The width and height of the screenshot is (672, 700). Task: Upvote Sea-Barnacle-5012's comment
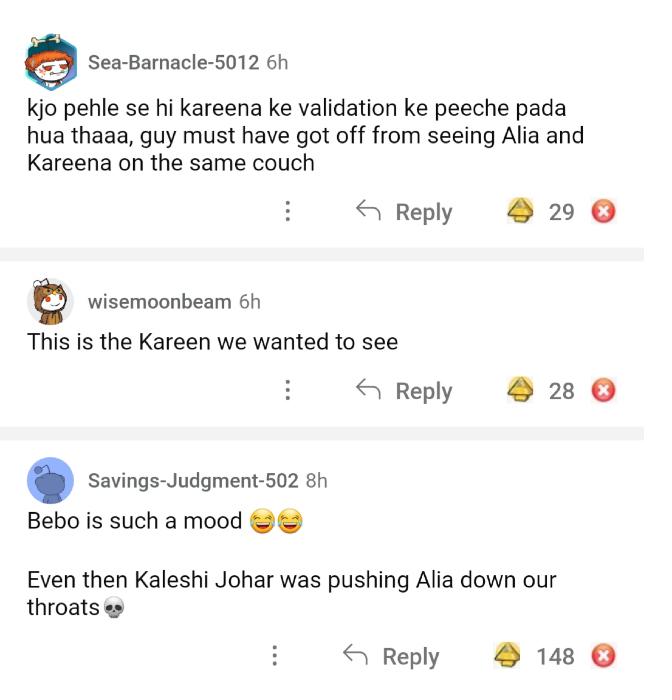(518, 211)
